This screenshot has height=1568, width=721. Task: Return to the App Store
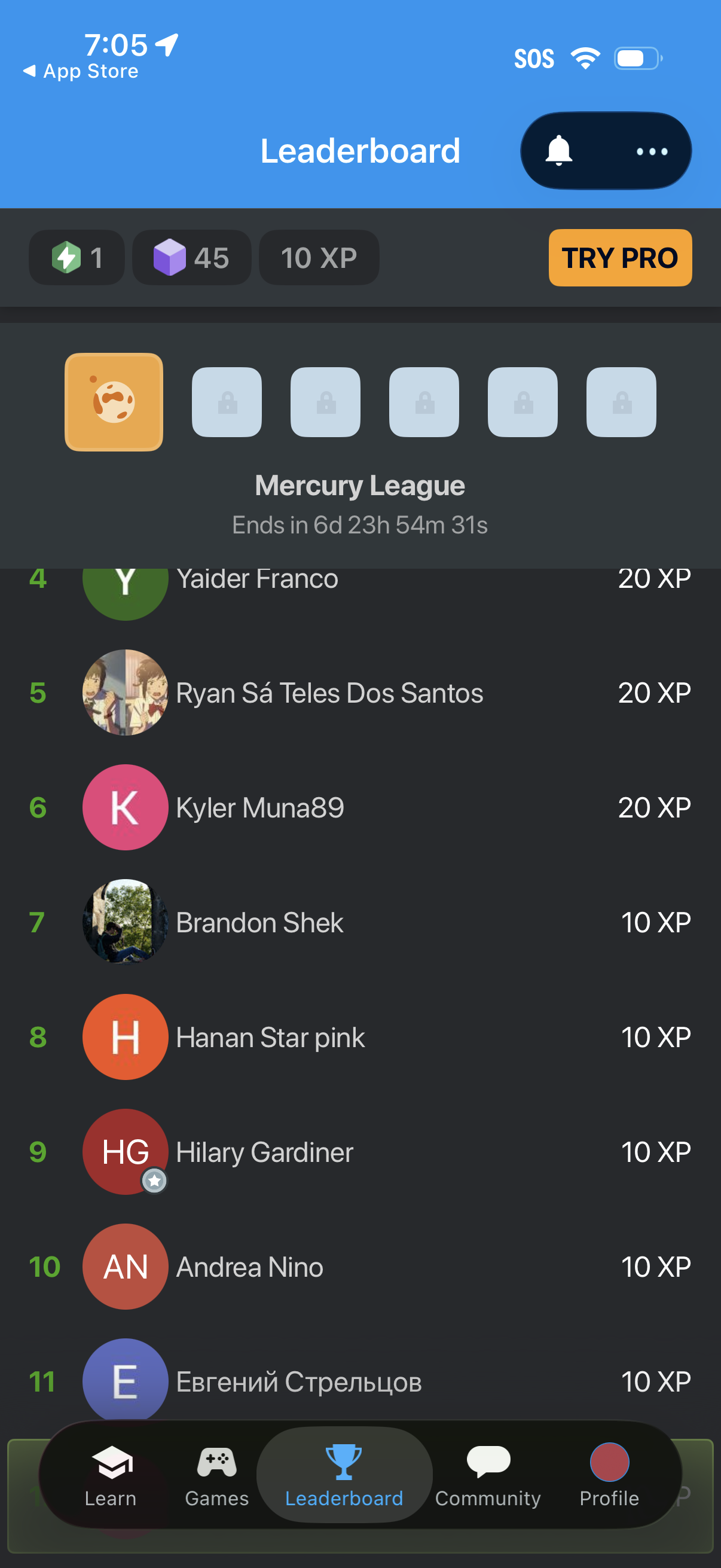[81, 71]
